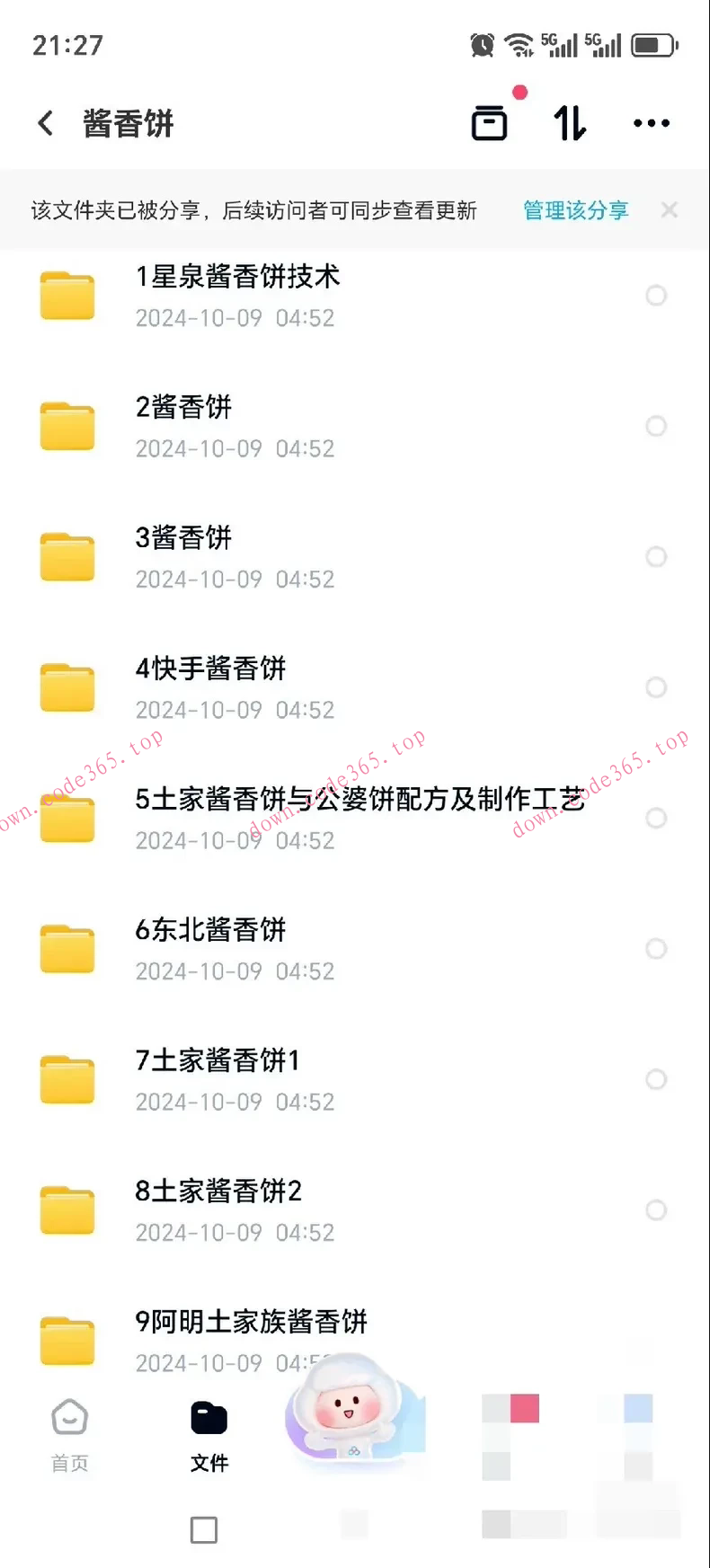Tap the 管理该分享 link
710x1568 pixels.
[573, 209]
